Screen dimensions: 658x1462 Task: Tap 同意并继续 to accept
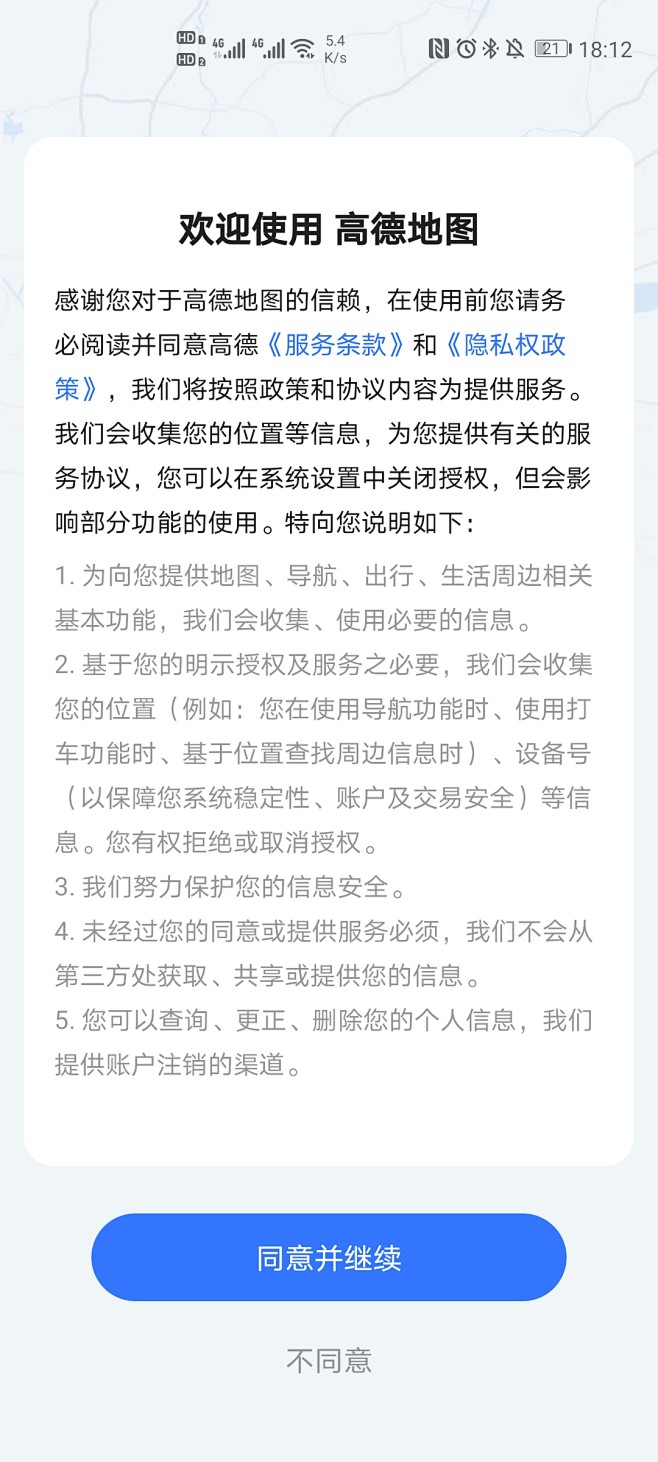click(329, 1257)
